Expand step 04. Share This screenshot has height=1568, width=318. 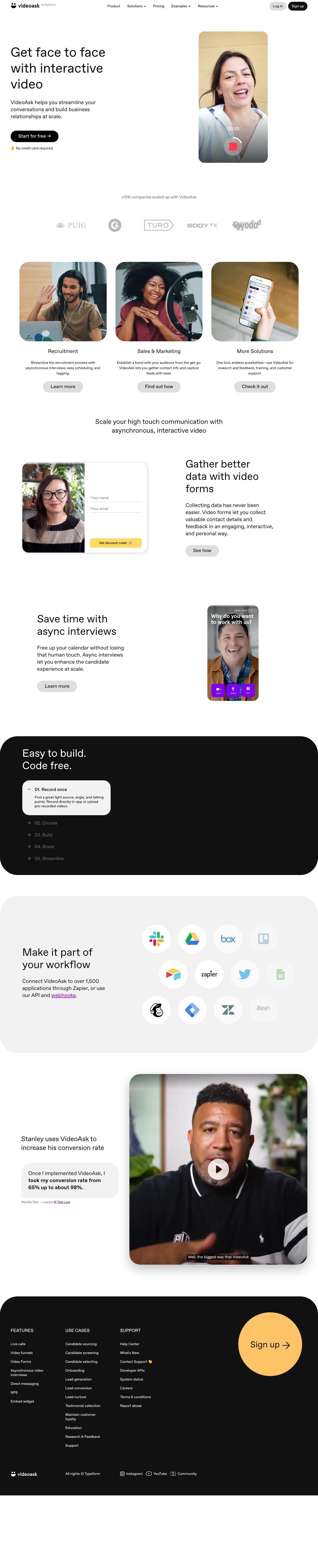coord(44,847)
